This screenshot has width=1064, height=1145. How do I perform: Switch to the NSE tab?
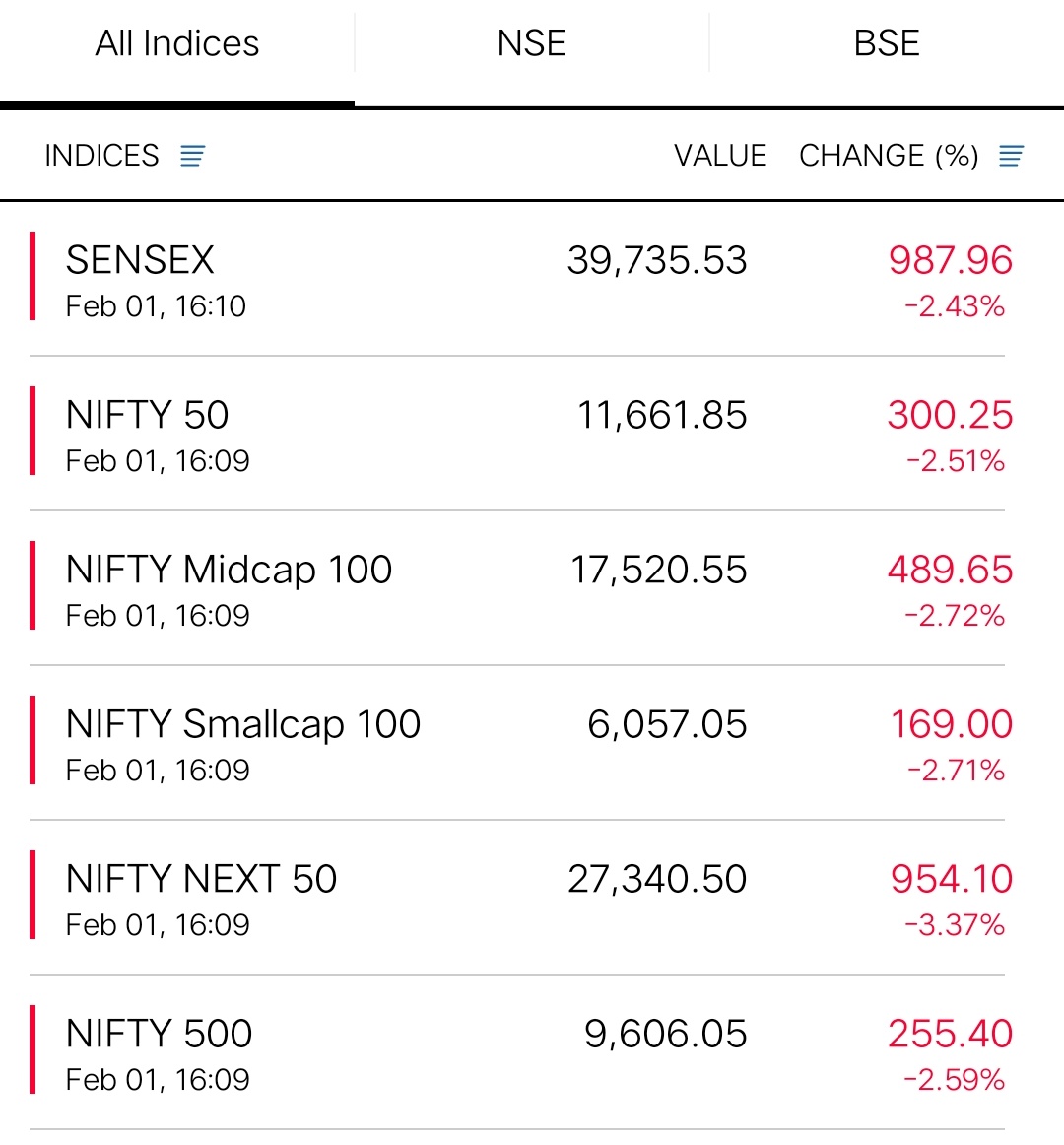click(x=532, y=44)
